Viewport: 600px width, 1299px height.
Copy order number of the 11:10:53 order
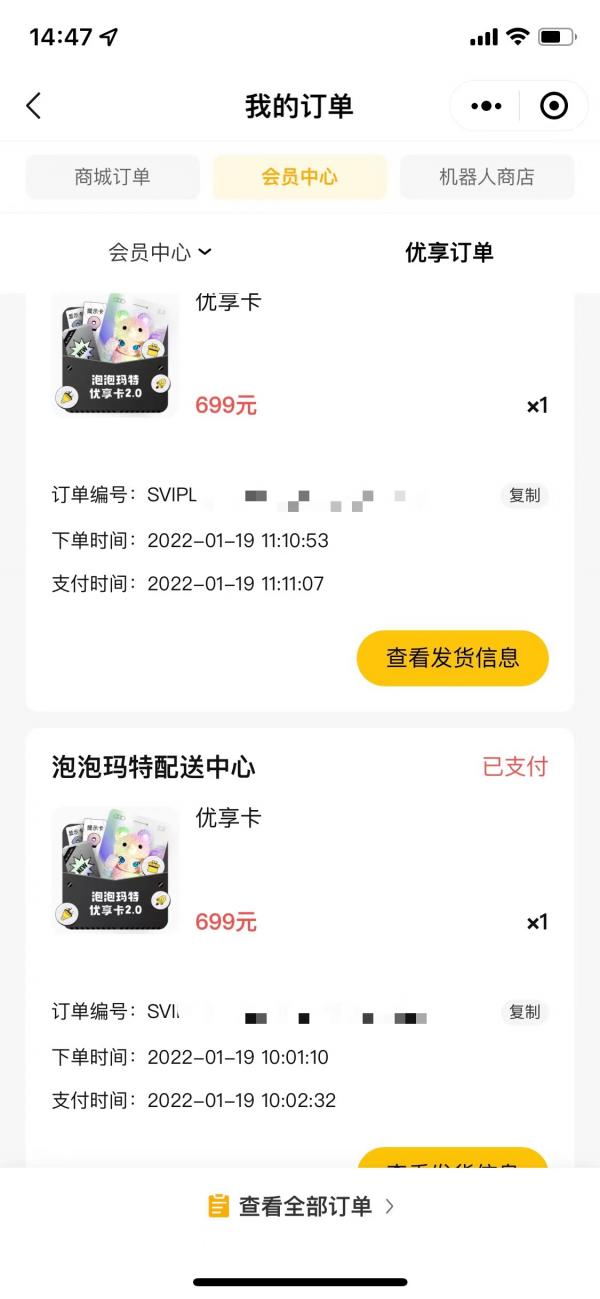(x=524, y=495)
